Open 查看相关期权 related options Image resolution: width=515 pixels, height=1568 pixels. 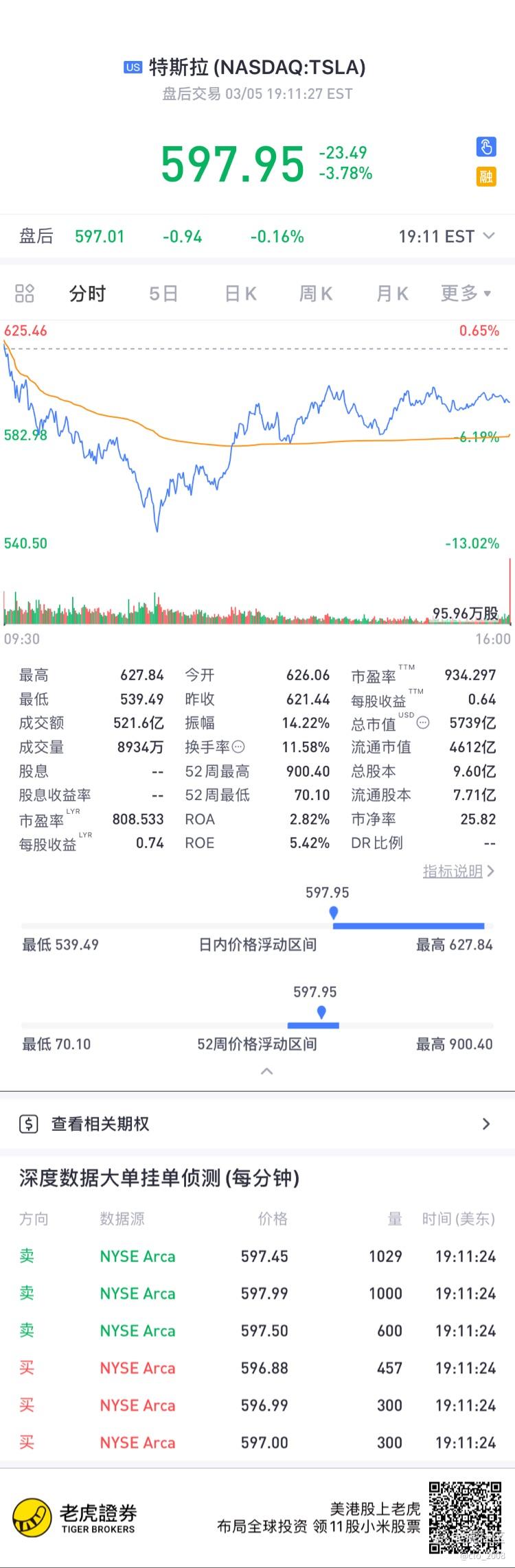(x=257, y=1124)
